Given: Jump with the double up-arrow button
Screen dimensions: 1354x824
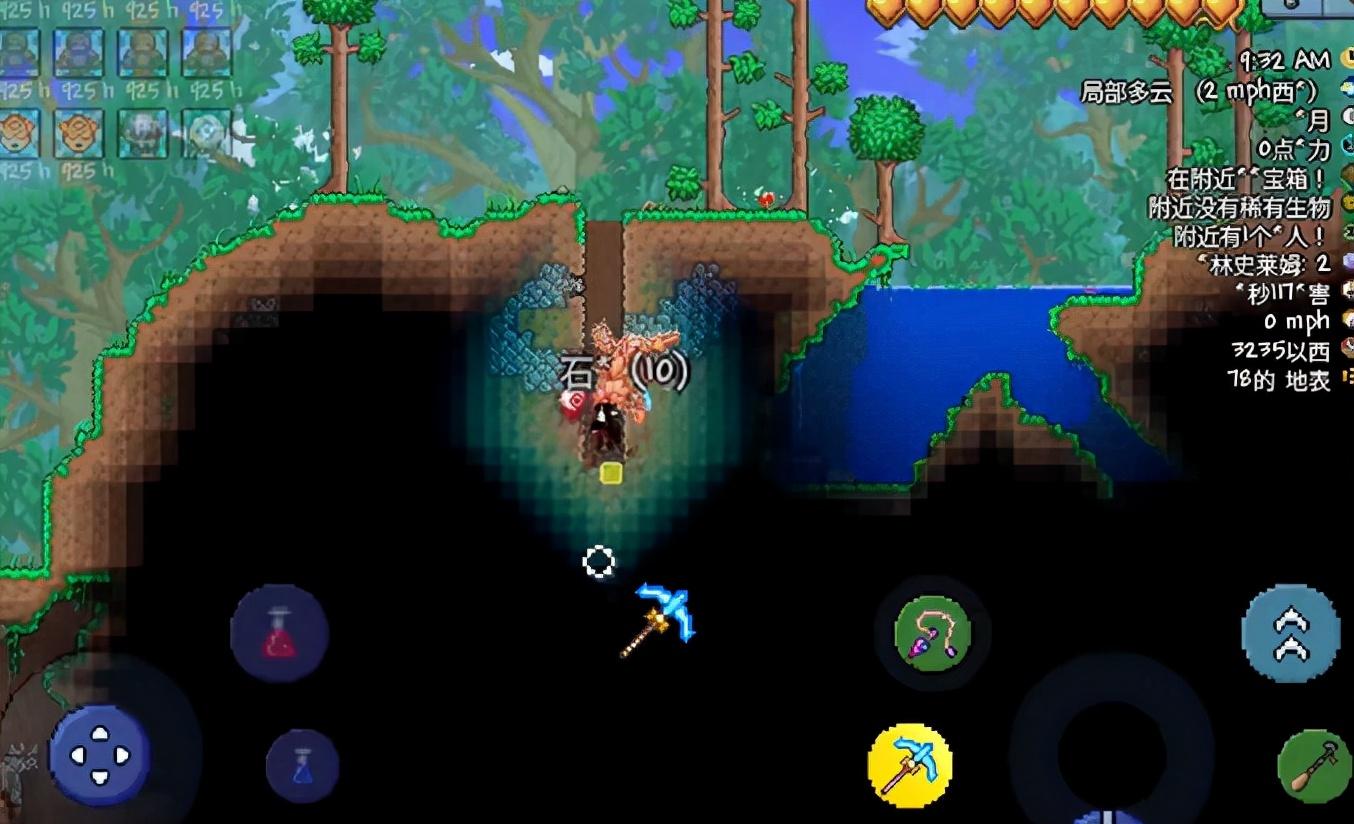Looking at the screenshot, I should (x=1290, y=634).
